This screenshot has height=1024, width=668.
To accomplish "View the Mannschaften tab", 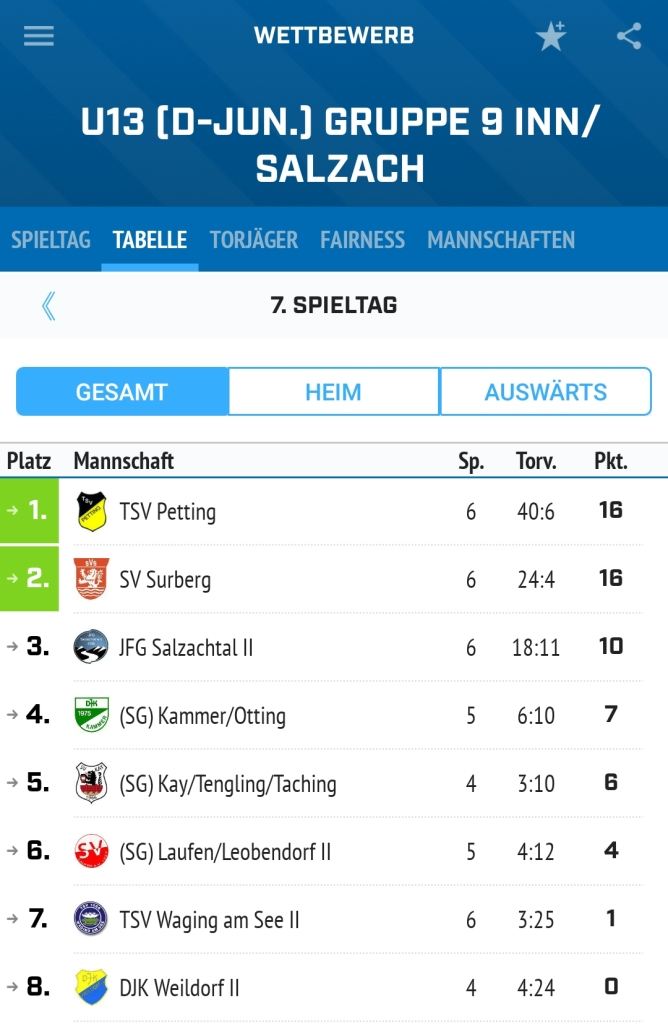I will click(x=500, y=240).
